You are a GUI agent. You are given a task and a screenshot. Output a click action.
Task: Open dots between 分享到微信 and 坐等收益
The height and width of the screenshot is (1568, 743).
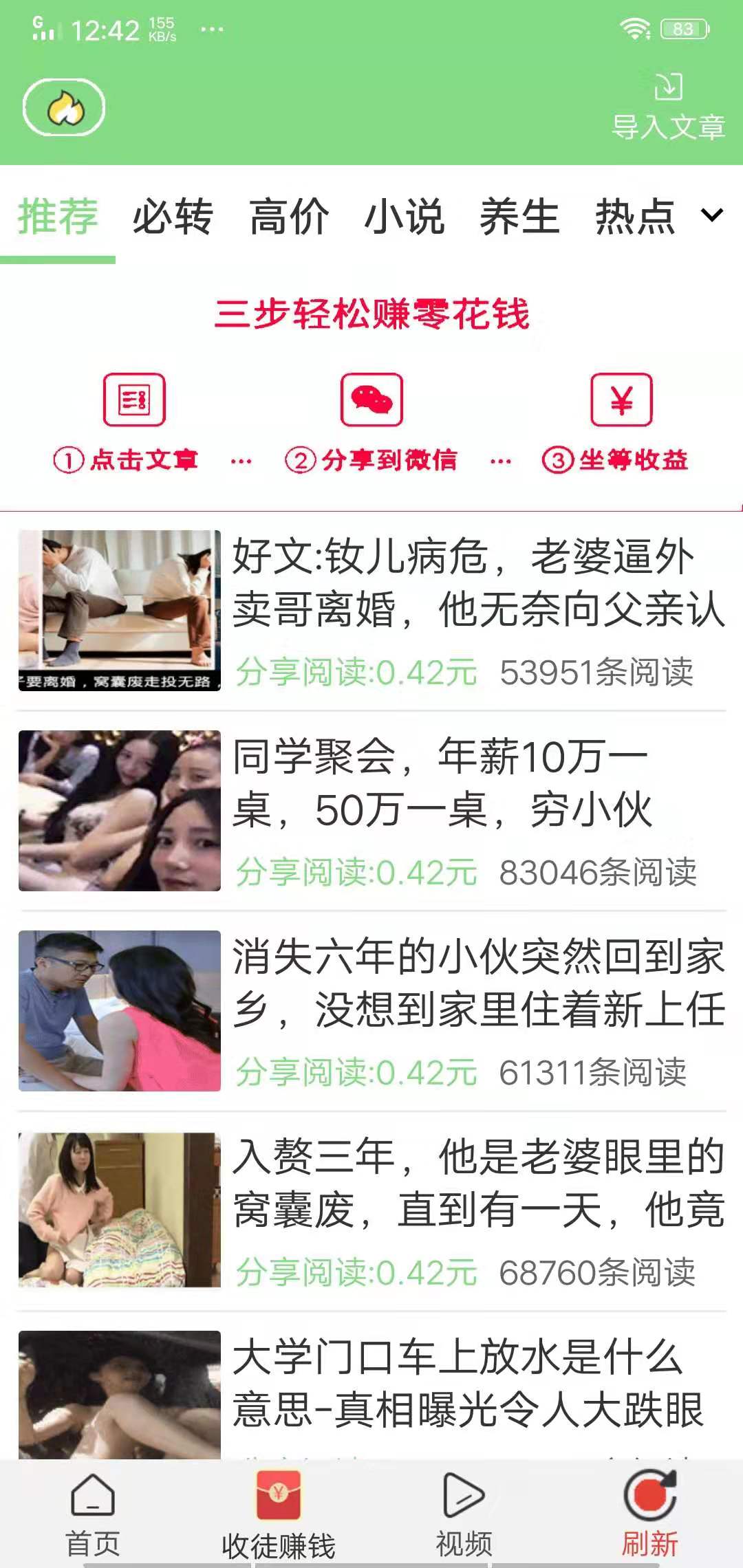(502, 459)
